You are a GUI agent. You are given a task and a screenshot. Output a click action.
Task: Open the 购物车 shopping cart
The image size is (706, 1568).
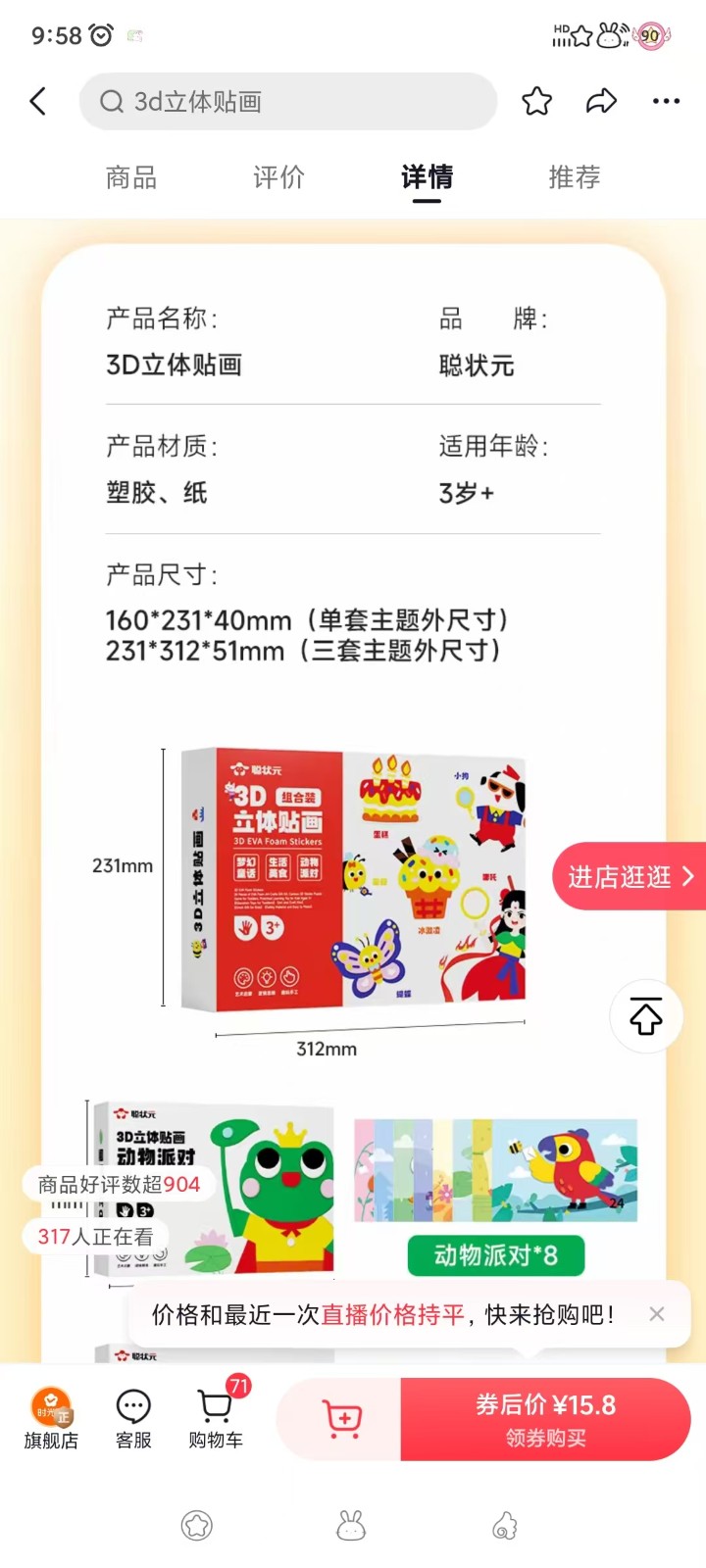pyautogui.click(x=216, y=1418)
